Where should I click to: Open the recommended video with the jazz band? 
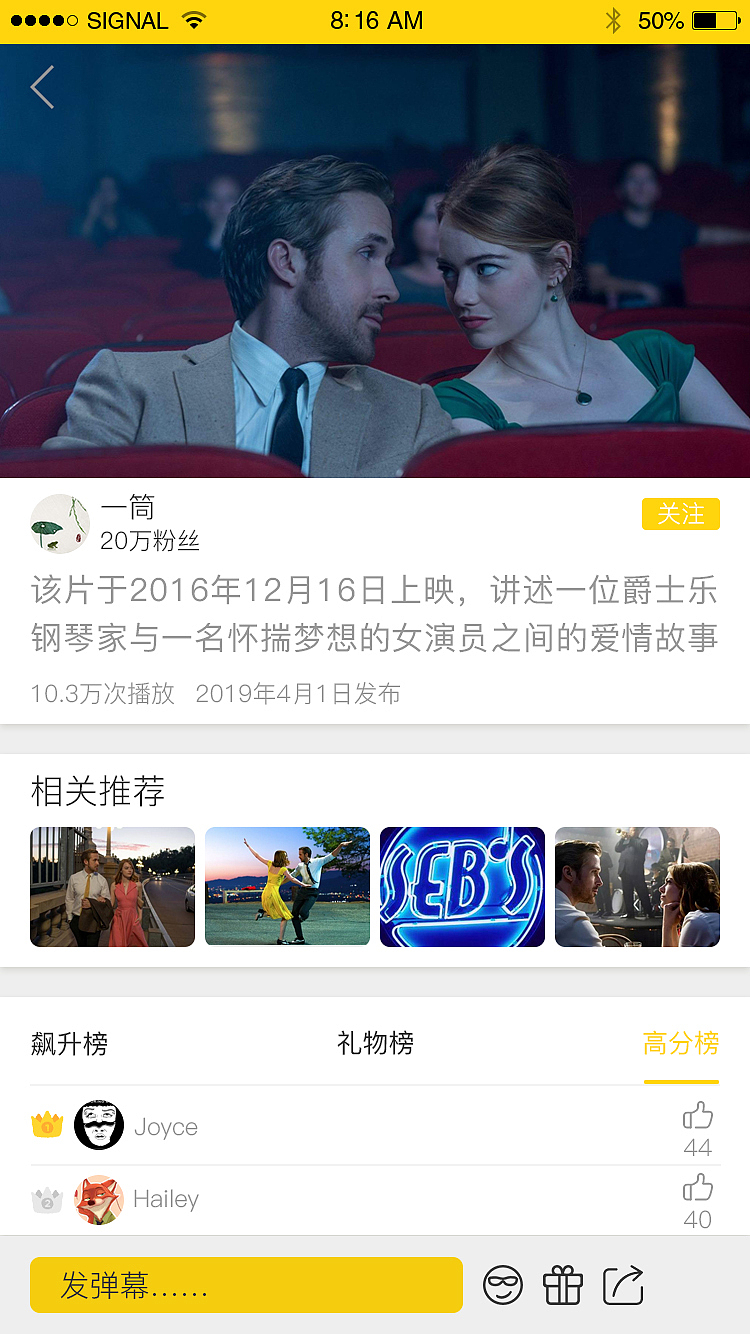[x=637, y=887]
